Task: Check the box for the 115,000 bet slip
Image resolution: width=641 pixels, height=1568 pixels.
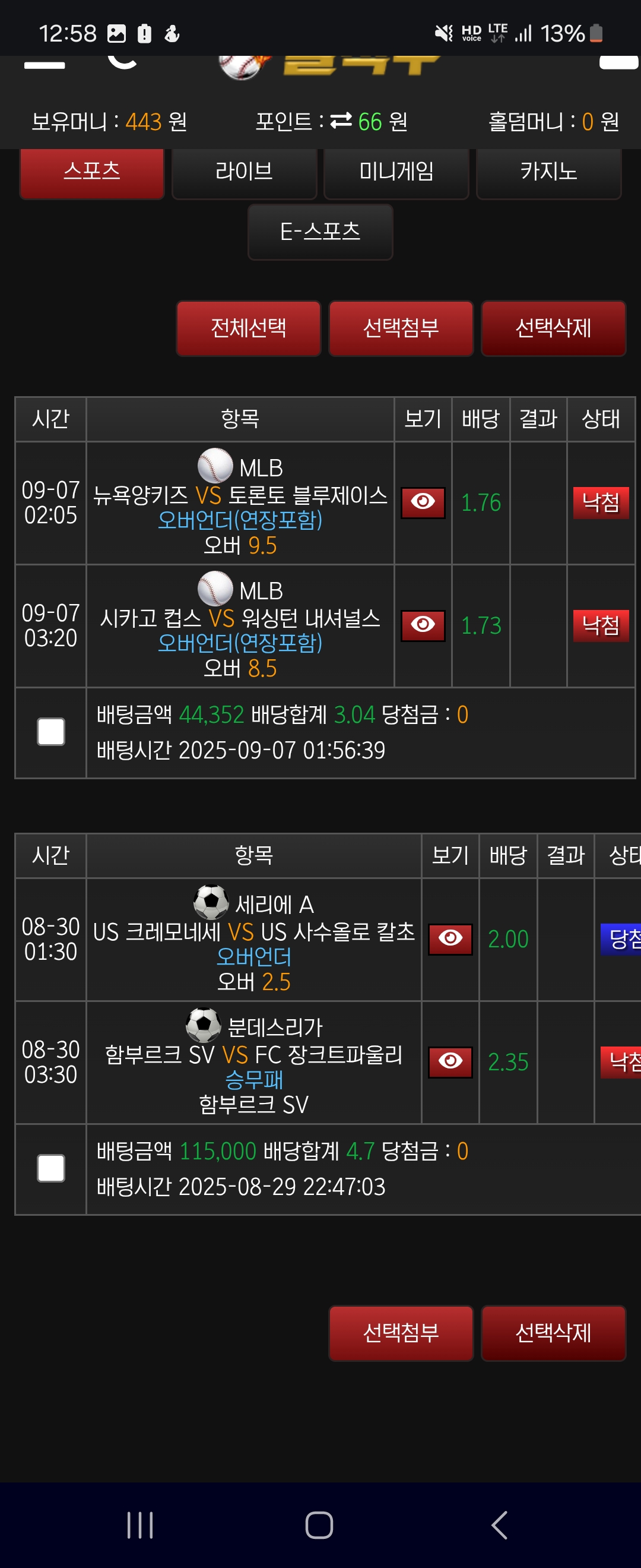Action: click(51, 1168)
